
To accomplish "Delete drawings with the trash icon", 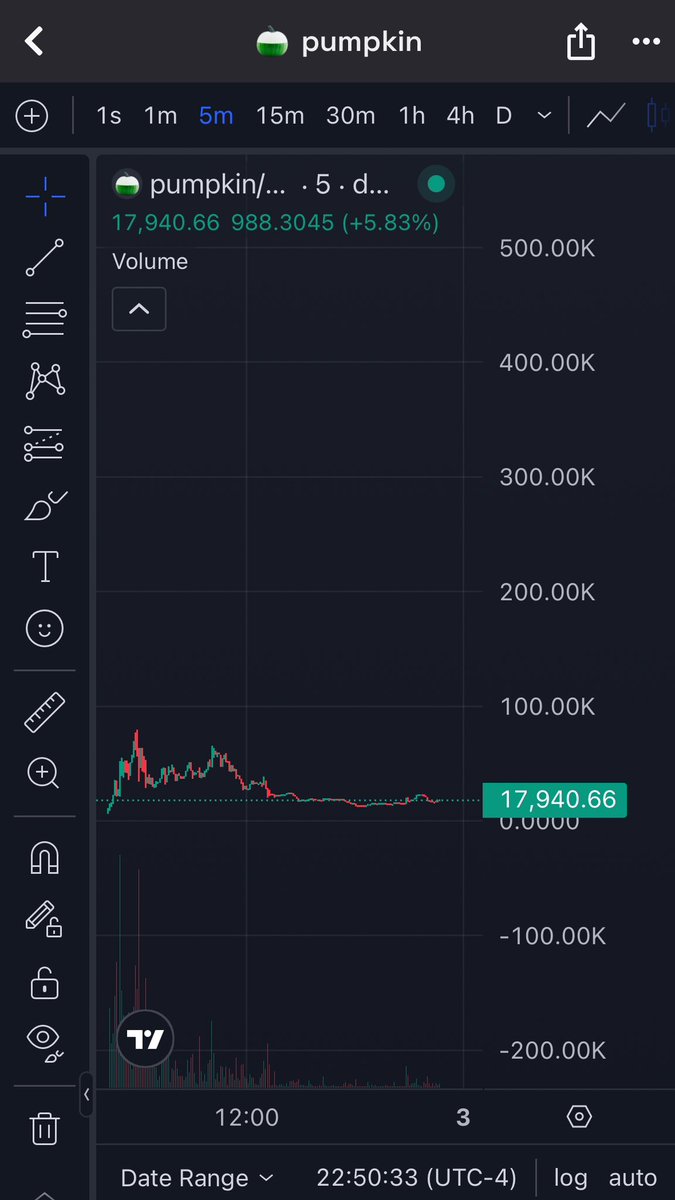I will pyautogui.click(x=44, y=1128).
